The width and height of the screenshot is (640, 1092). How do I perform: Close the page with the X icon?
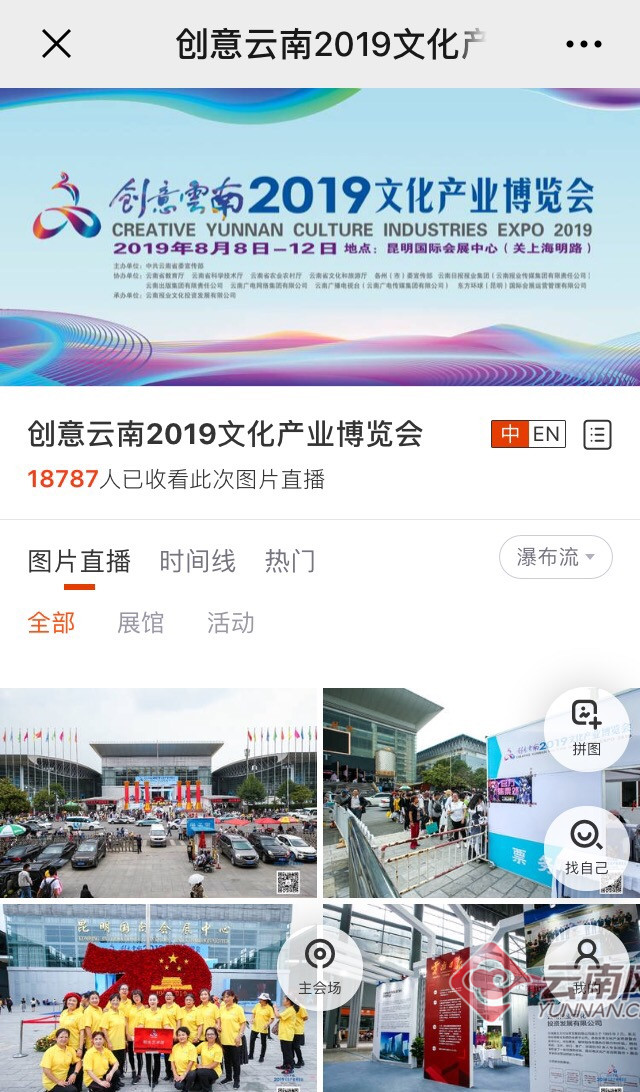point(56,44)
